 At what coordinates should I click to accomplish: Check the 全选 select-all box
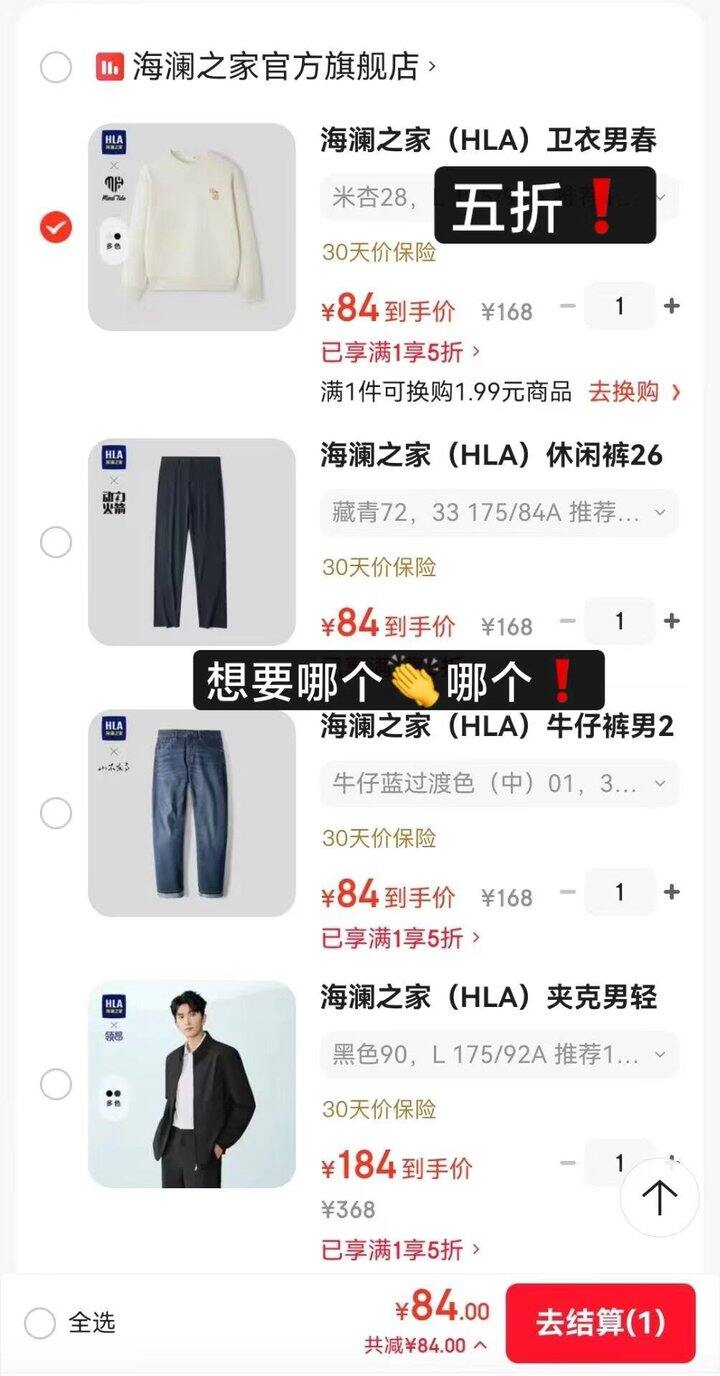[x=40, y=1323]
